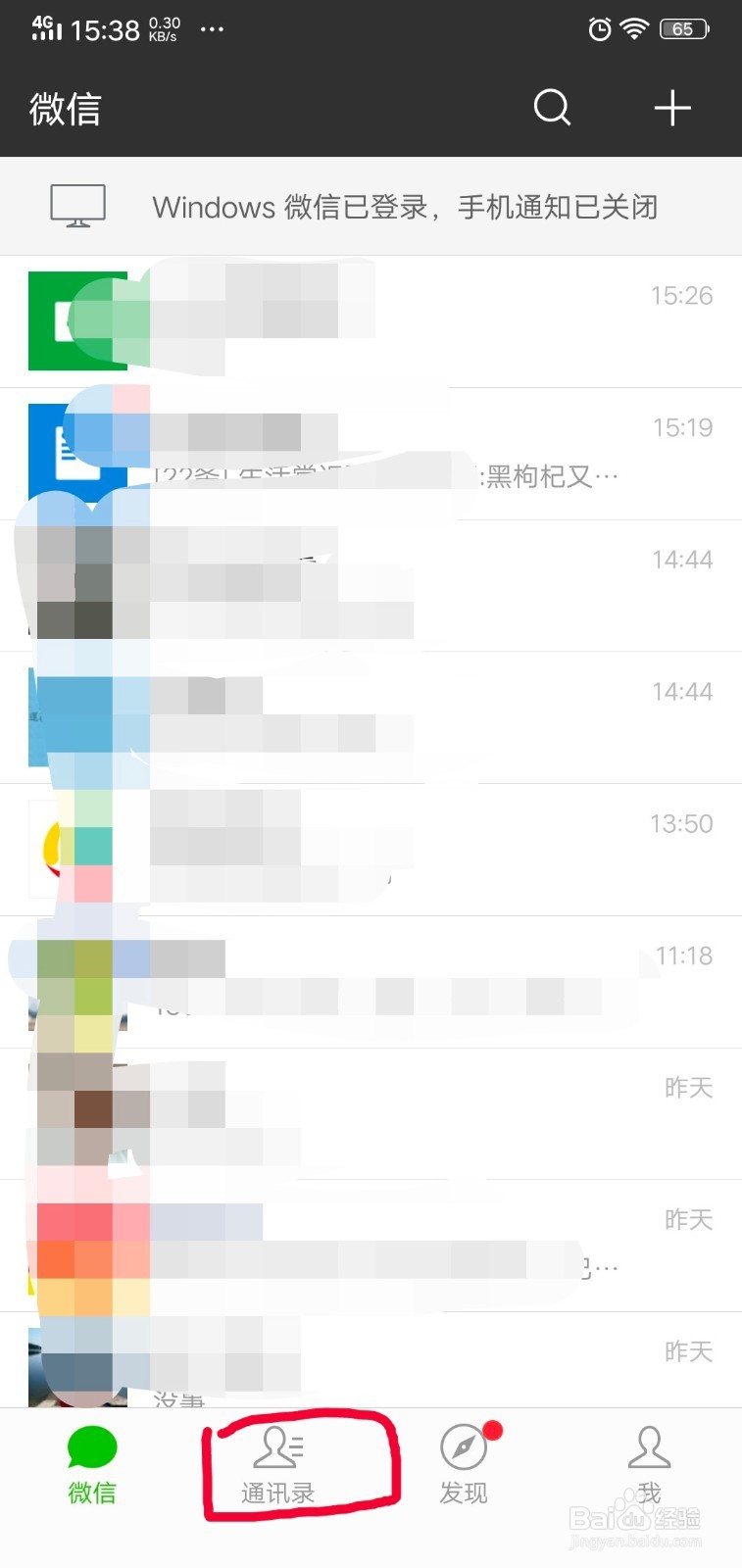This screenshot has height=1568, width=742.
Task: Open the search magnifier icon
Action: tap(552, 108)
